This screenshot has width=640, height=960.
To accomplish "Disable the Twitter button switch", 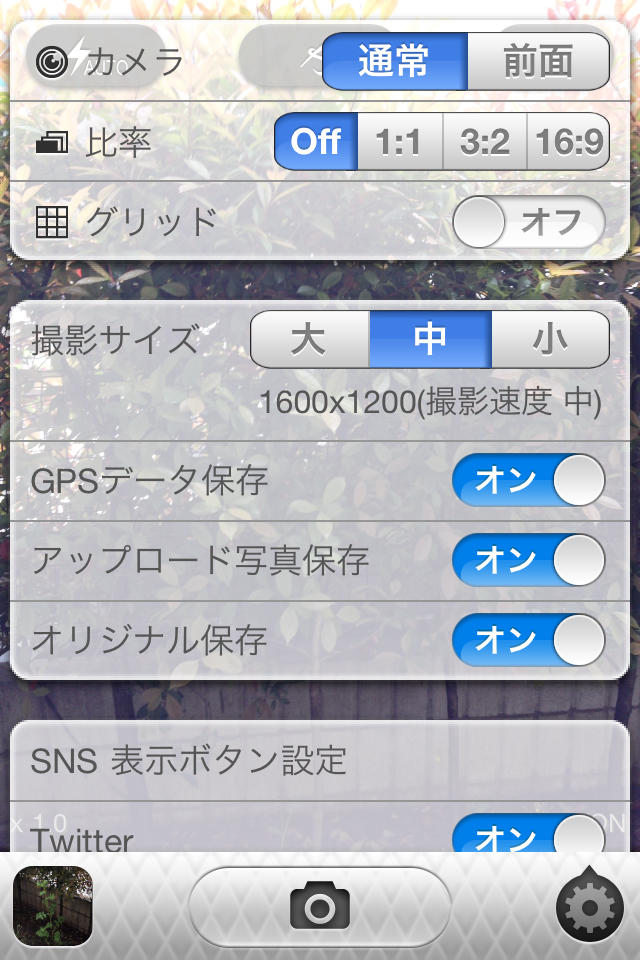I will tap(528, 836).
